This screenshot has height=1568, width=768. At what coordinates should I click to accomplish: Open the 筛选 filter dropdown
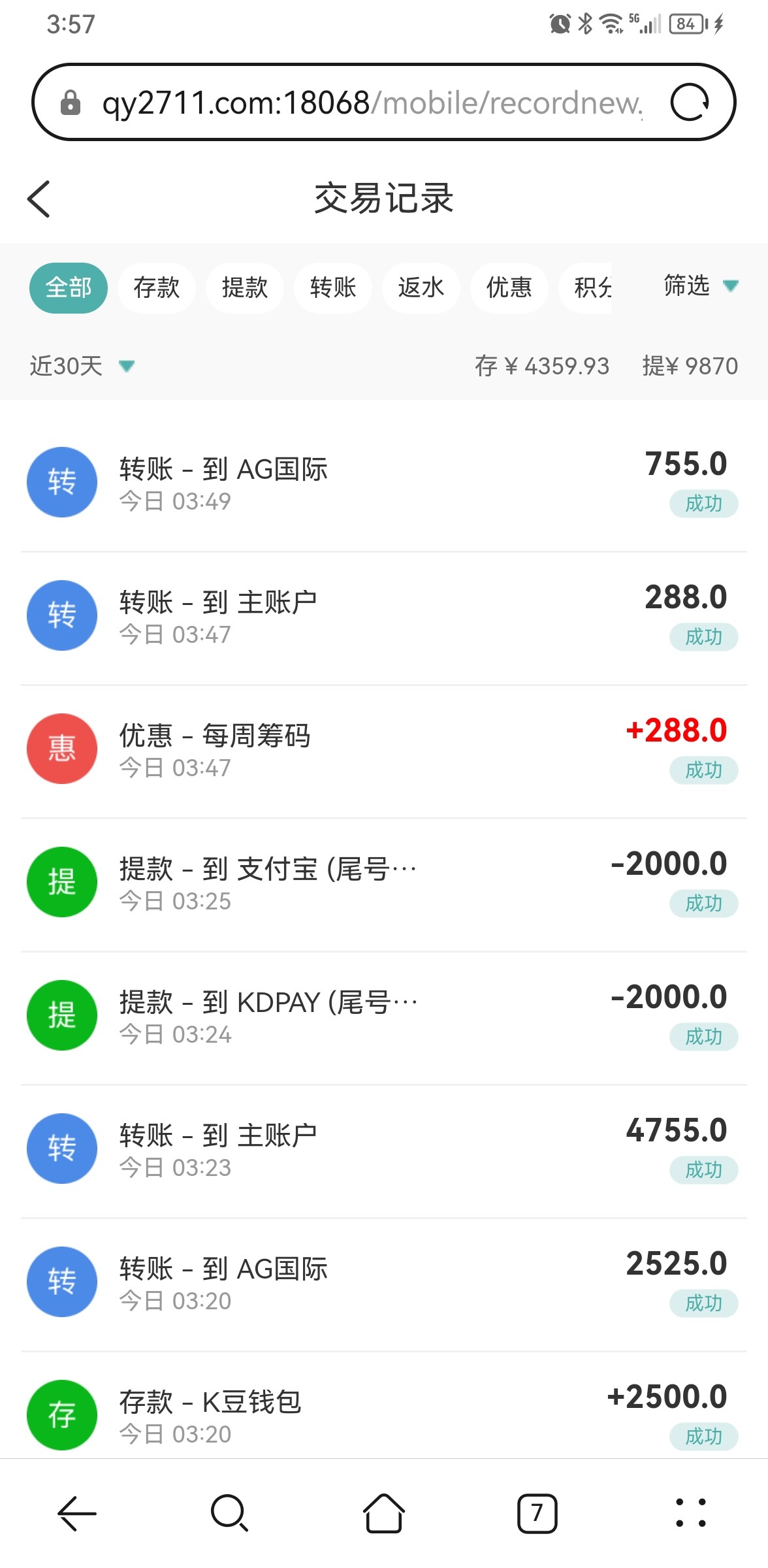(x=700, y=286)
